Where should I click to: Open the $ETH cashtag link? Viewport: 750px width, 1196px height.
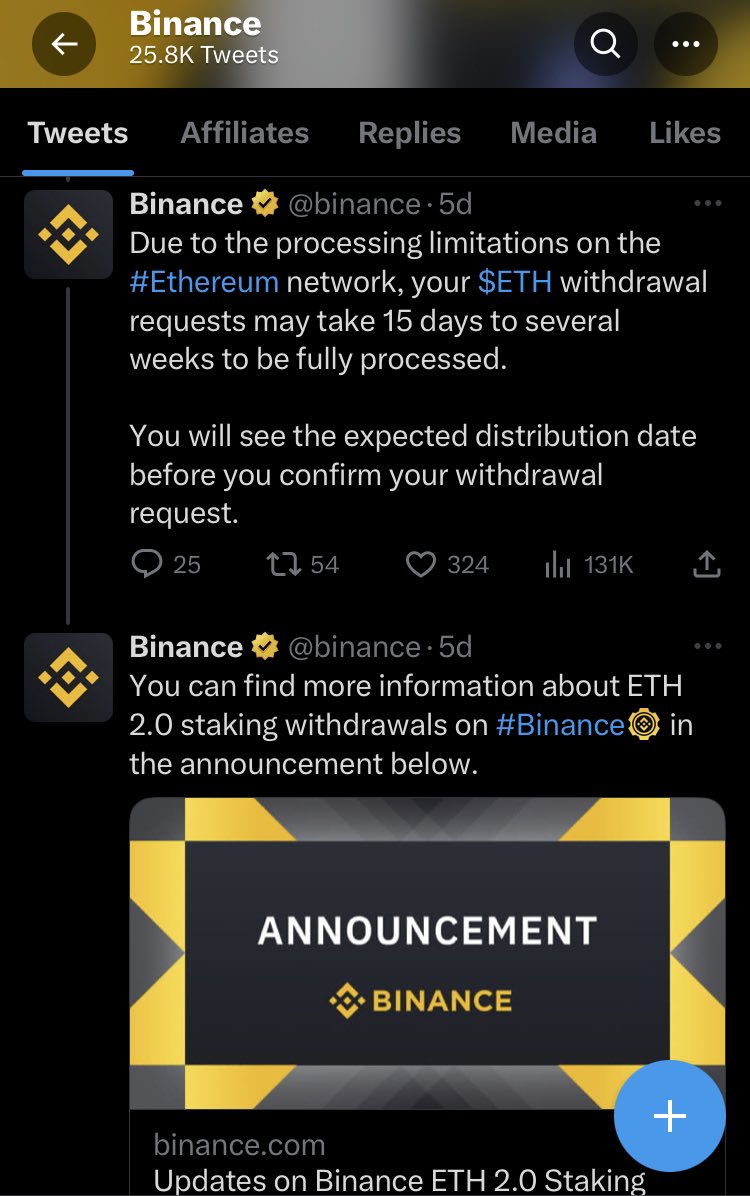[514, 282]
